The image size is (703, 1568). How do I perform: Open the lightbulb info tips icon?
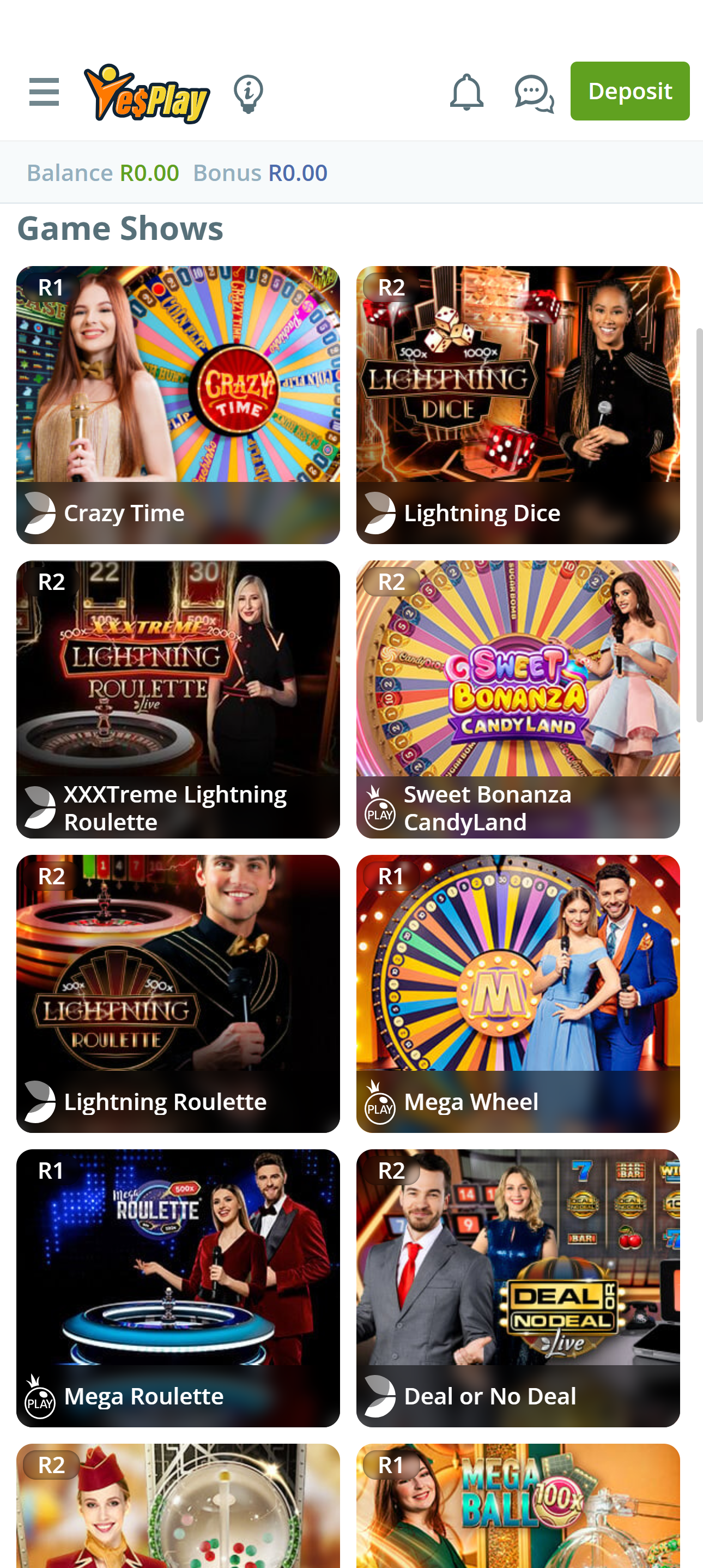click(x=249, y=94)
